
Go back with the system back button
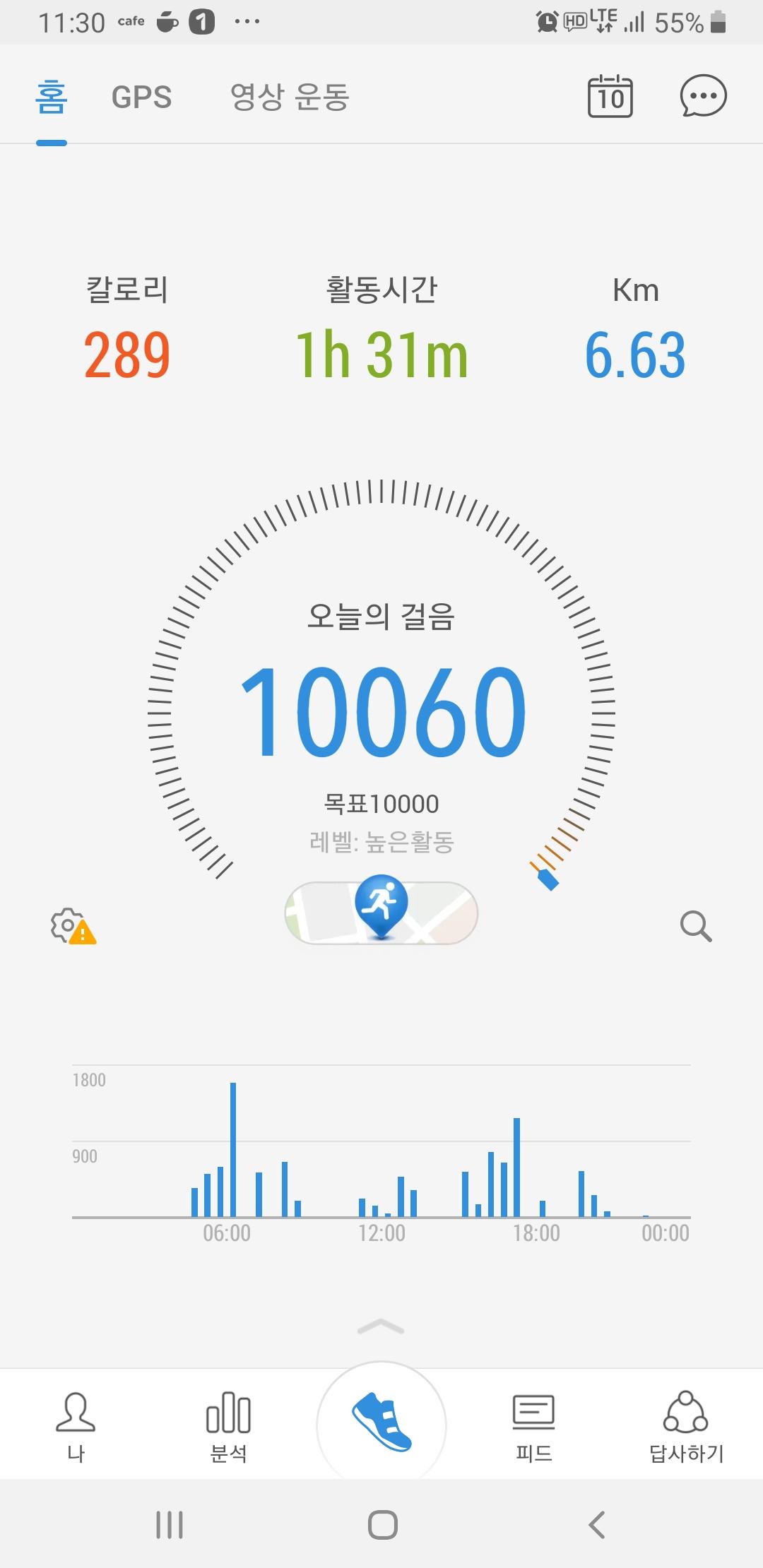[597, 1525]
